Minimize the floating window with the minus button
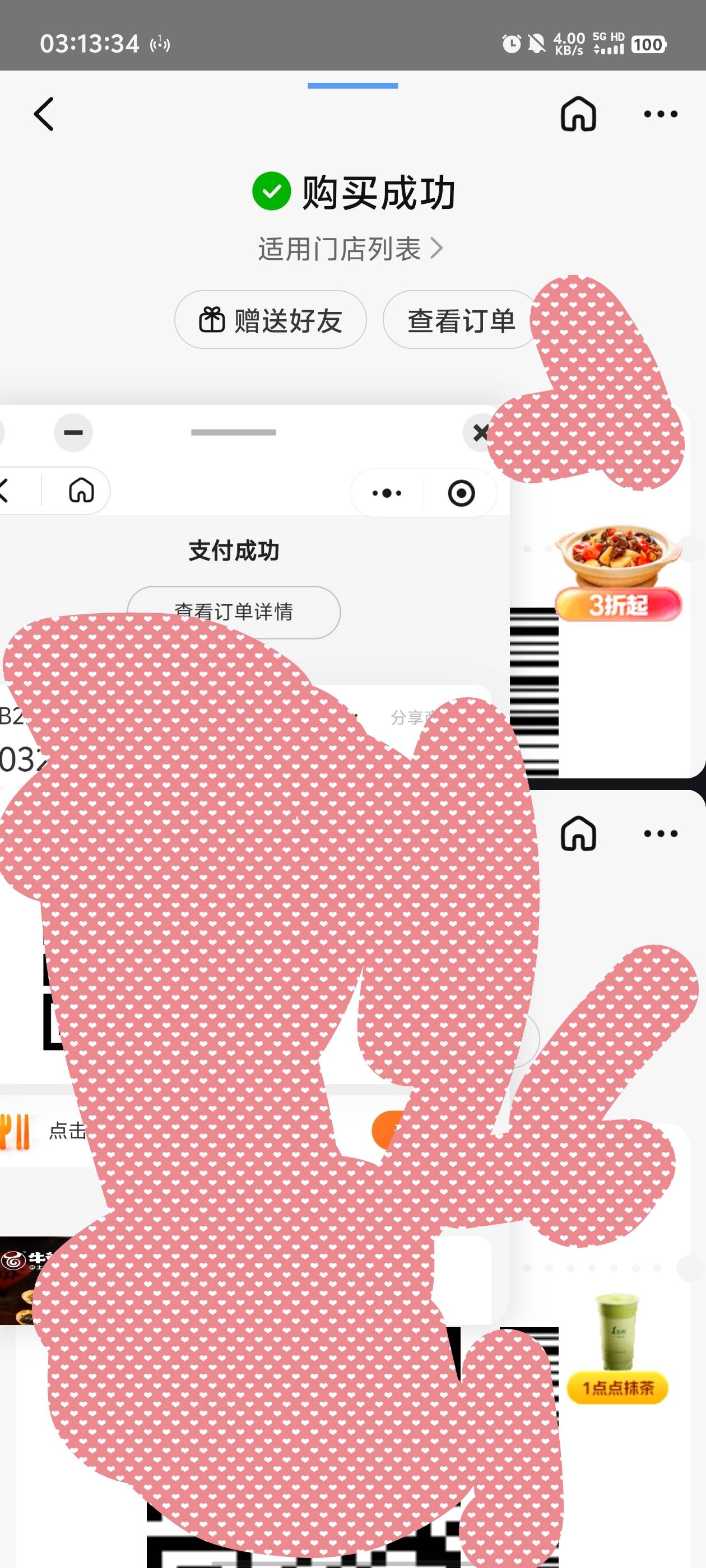Viewport: 706px width, 1568px height. click(73, 433)
